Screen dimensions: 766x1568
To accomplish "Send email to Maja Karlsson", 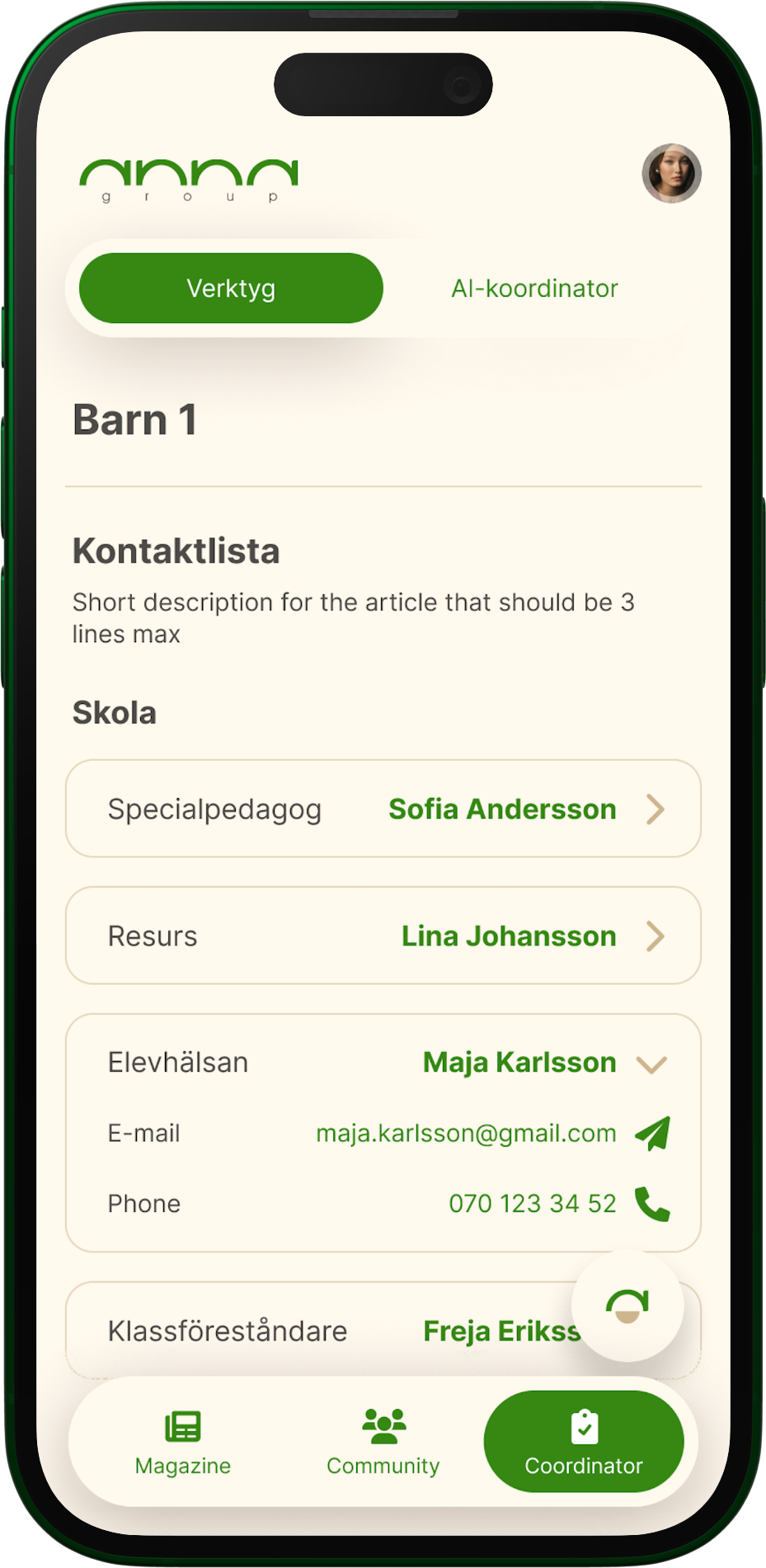I will click(x=652, y=1134).
